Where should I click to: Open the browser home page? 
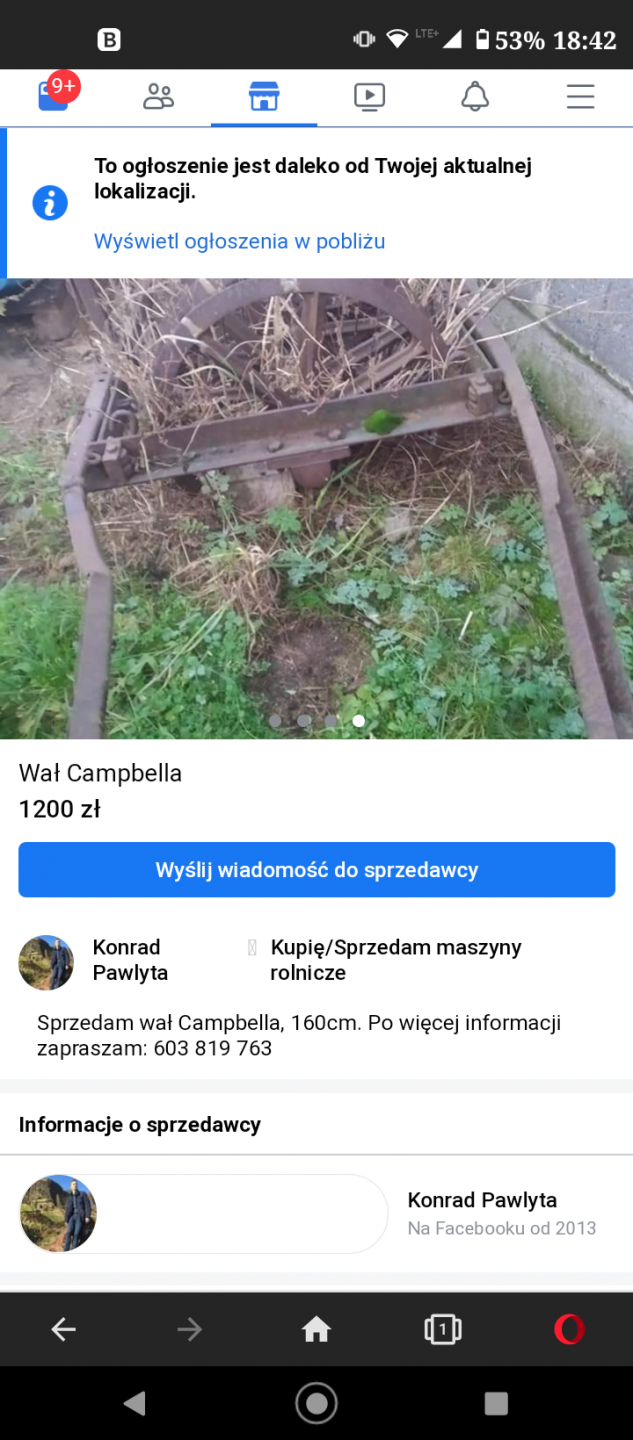[x=316, y=1329]
